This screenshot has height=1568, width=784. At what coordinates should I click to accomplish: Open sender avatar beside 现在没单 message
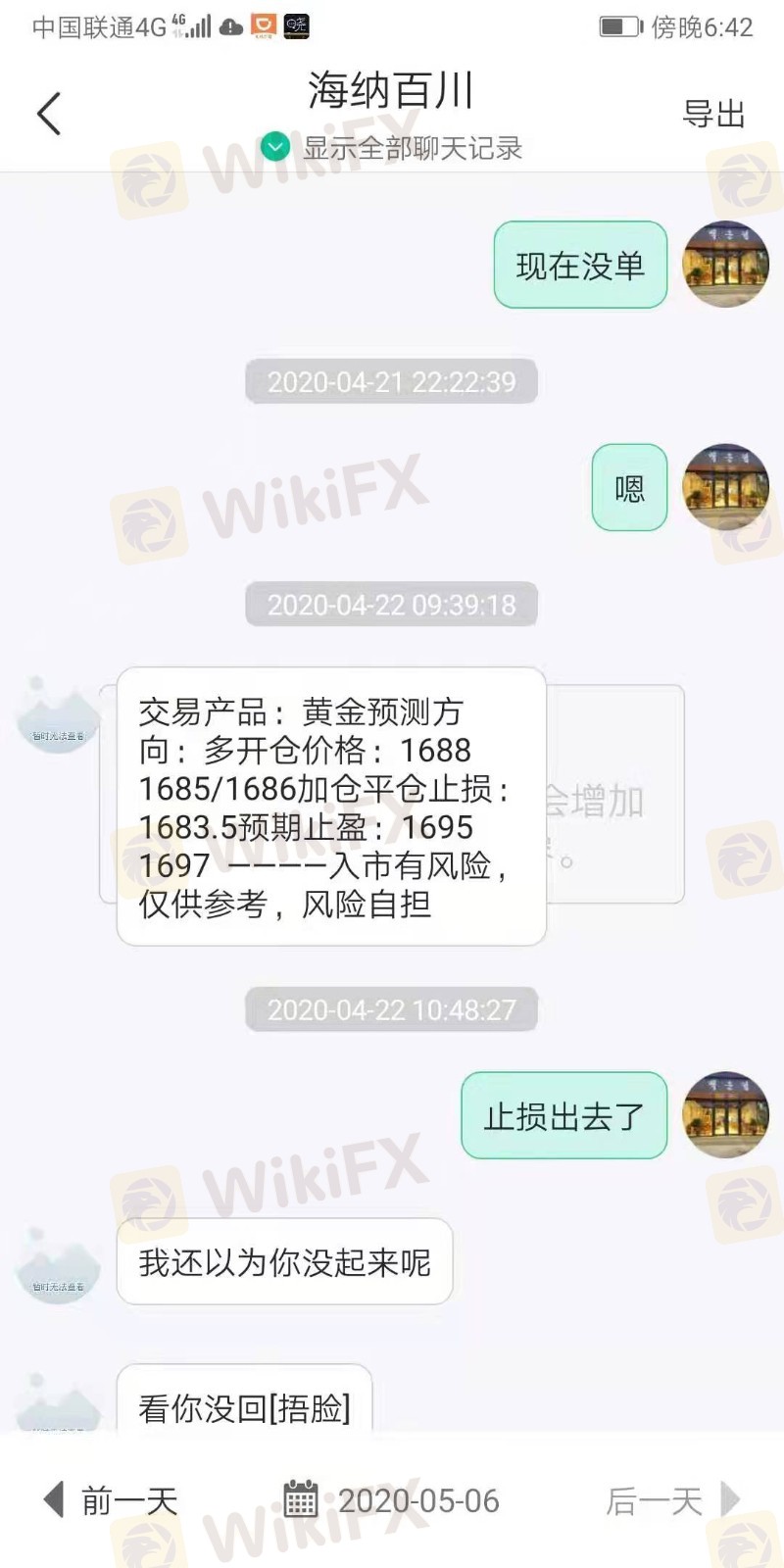[x=725, y=265]
